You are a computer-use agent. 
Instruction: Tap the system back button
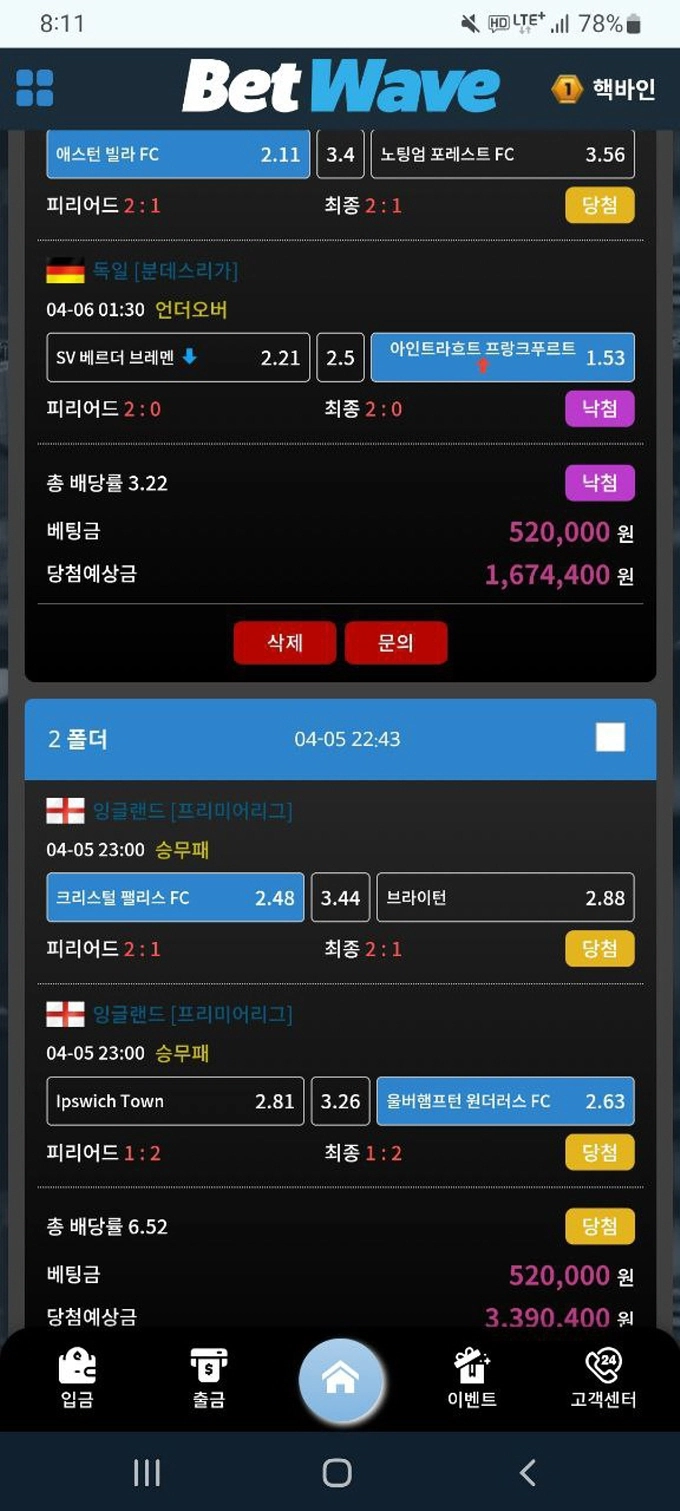528,1472
